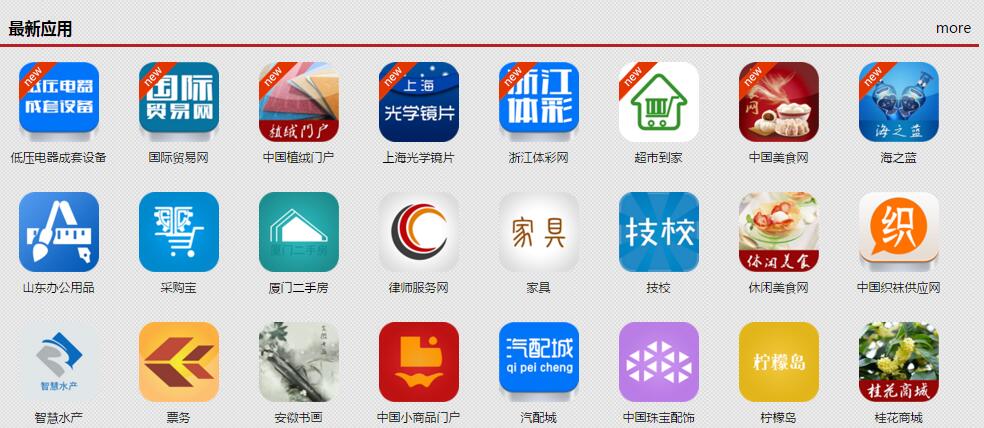The width and height of the screenshot is (984, 428).
Task: Open the 采购宝 app
Action: tap(179, 232)
